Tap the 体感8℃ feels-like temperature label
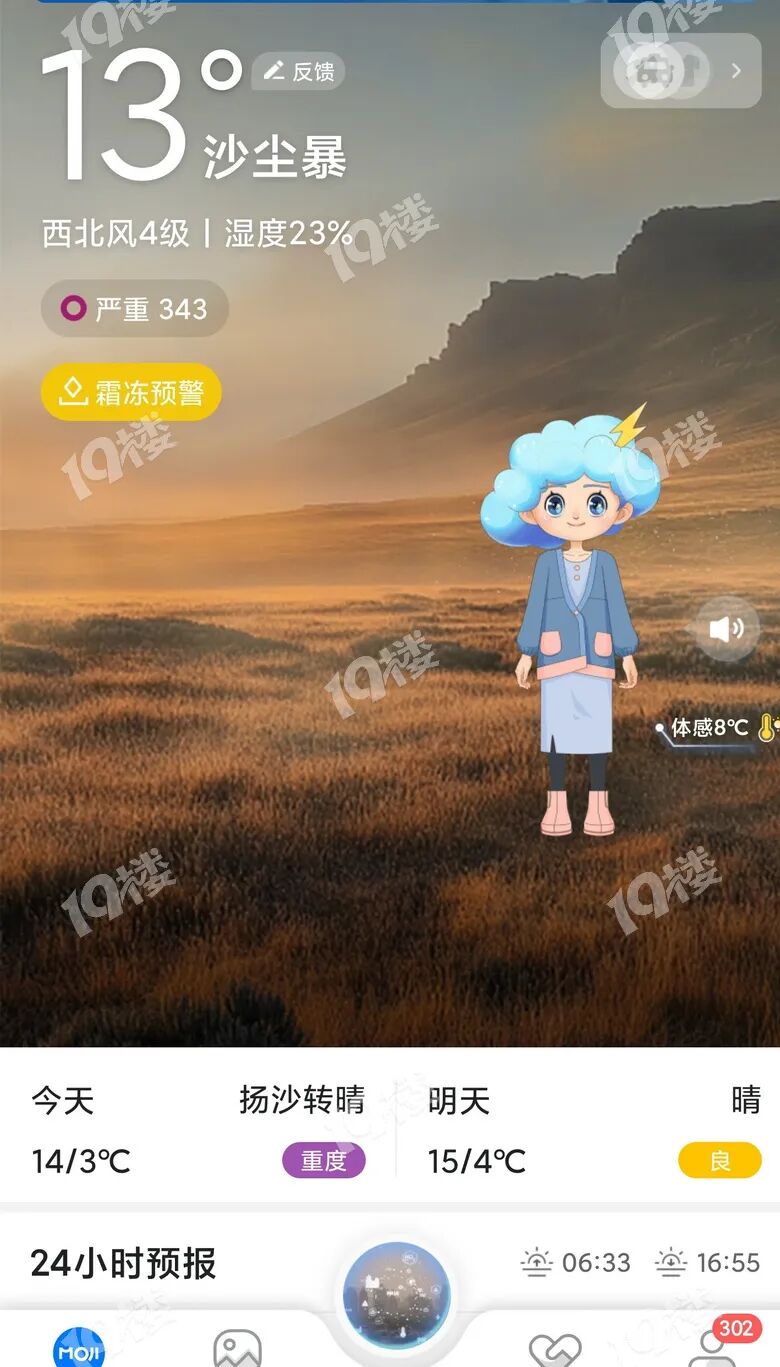The width and height of the screenshot is (780, 1367). [x=710, y=728]
